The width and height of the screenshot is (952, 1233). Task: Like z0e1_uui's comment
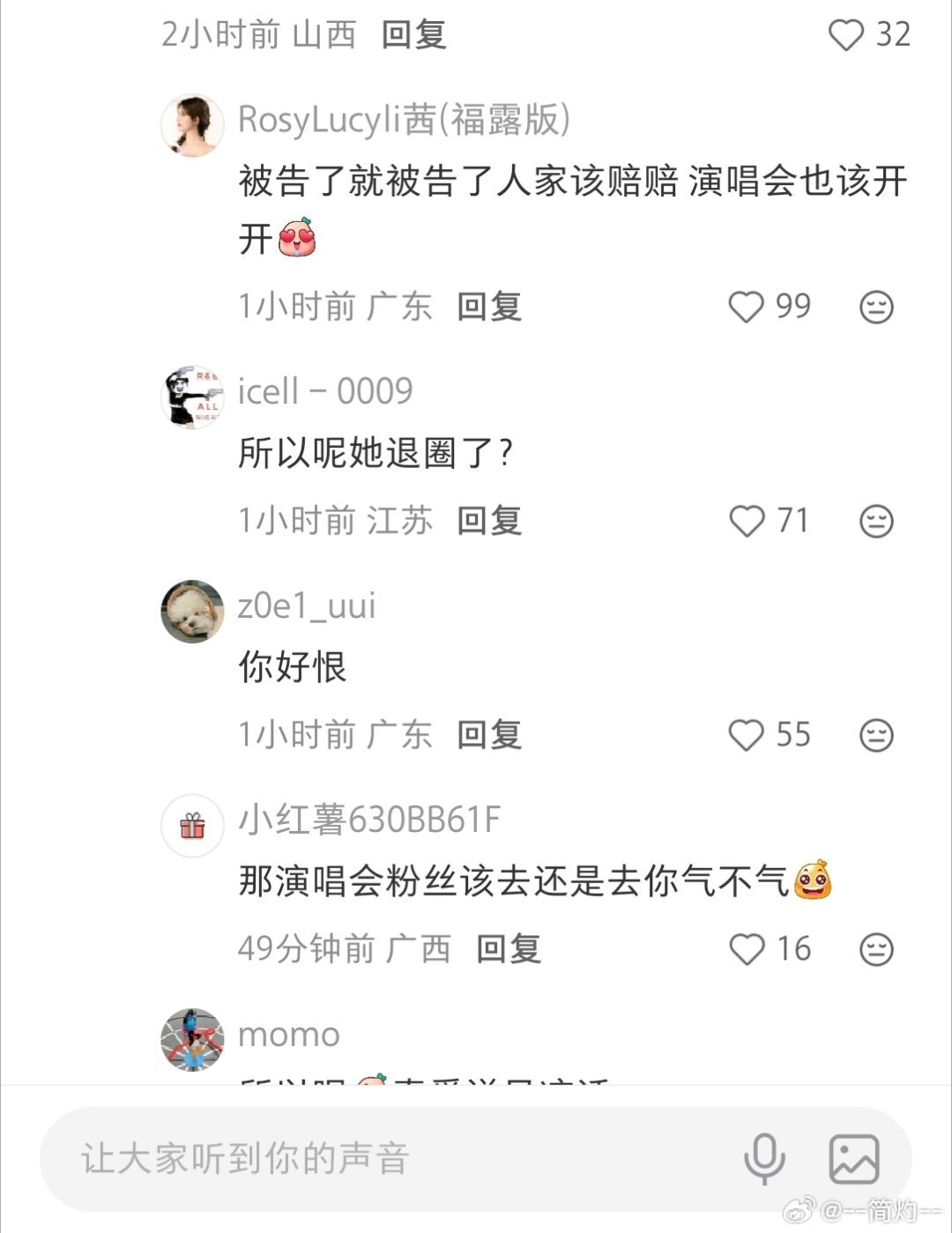tap(746, 735)
